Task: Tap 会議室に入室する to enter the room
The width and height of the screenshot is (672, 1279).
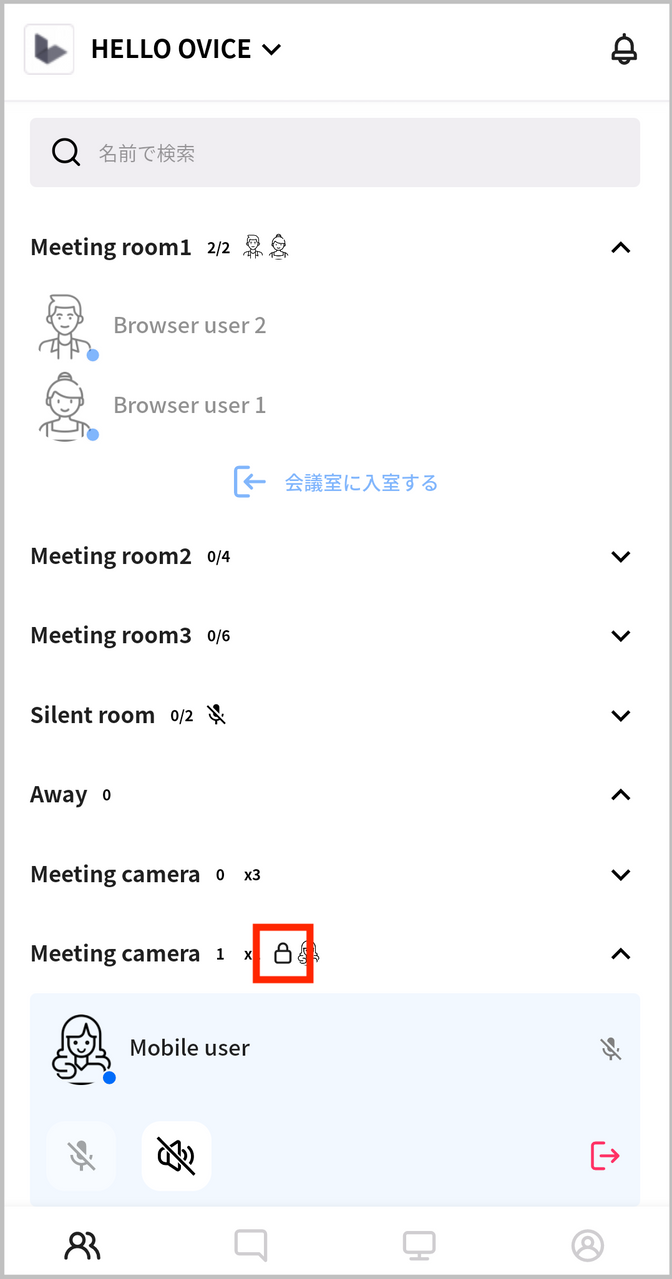Action: pyautogui.click(x=336, y=483)
